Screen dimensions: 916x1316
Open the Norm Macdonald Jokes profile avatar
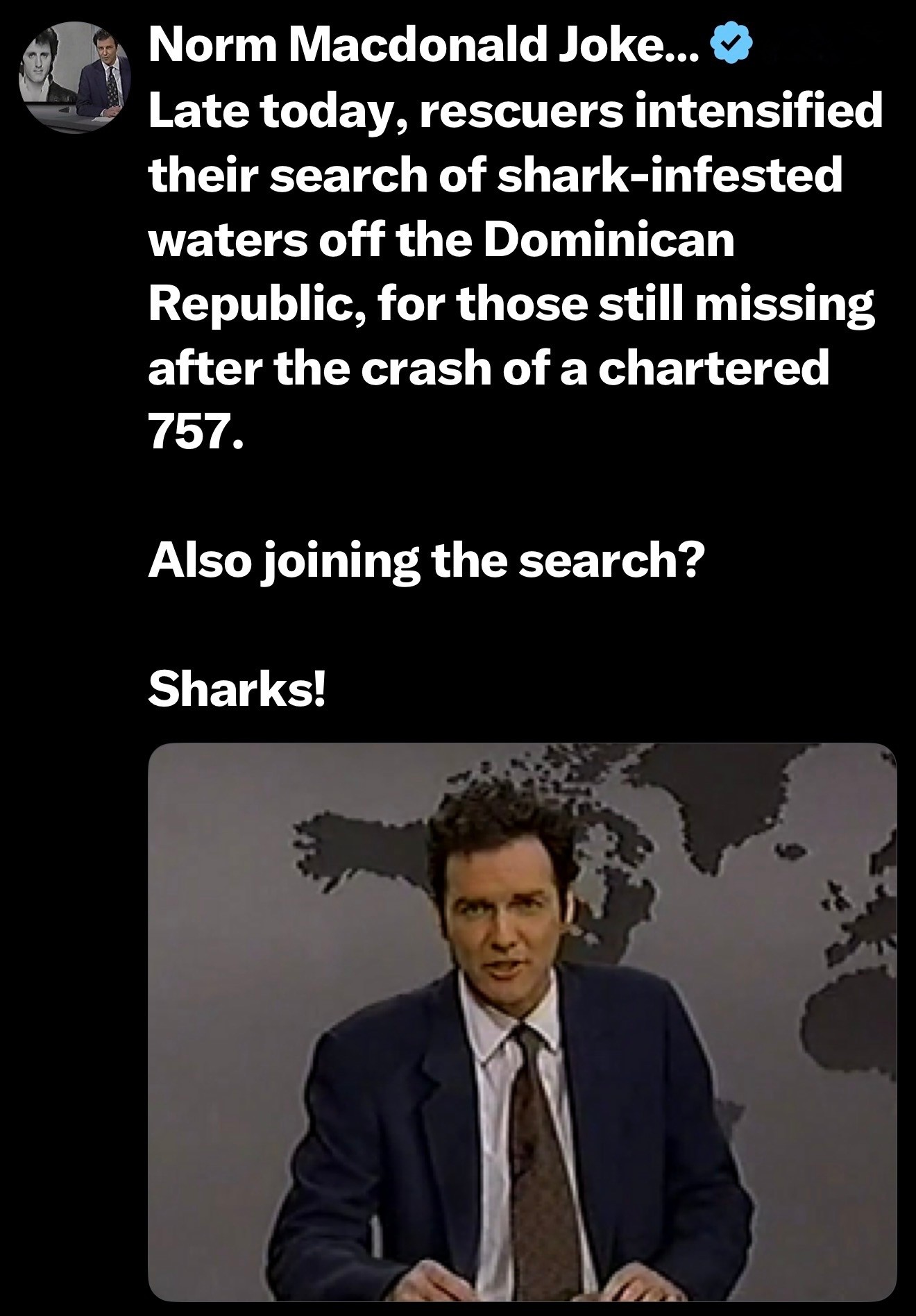(x=76, y=77)
